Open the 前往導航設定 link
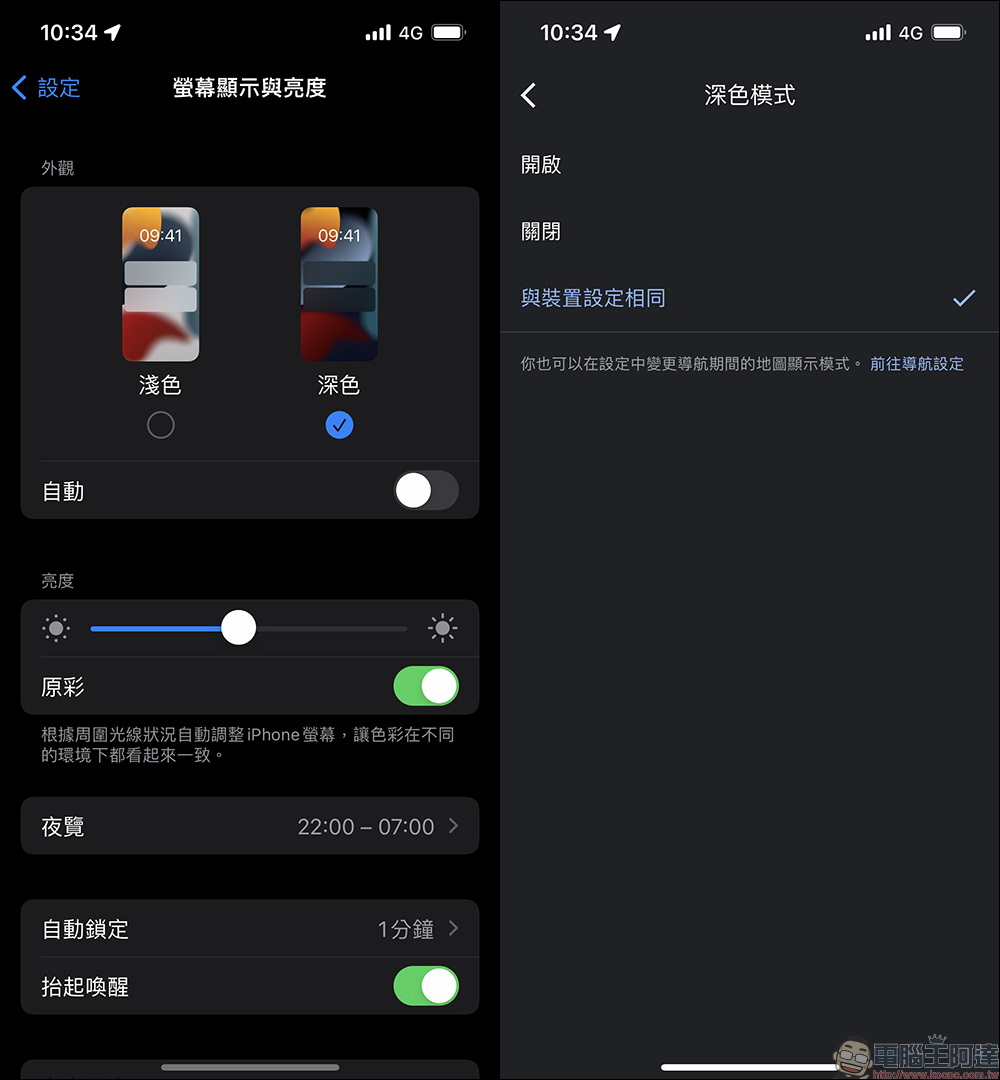Image resolution: width=1000 pixels, height=1080 pixels. pyautogui.click(x=916, y=364)
